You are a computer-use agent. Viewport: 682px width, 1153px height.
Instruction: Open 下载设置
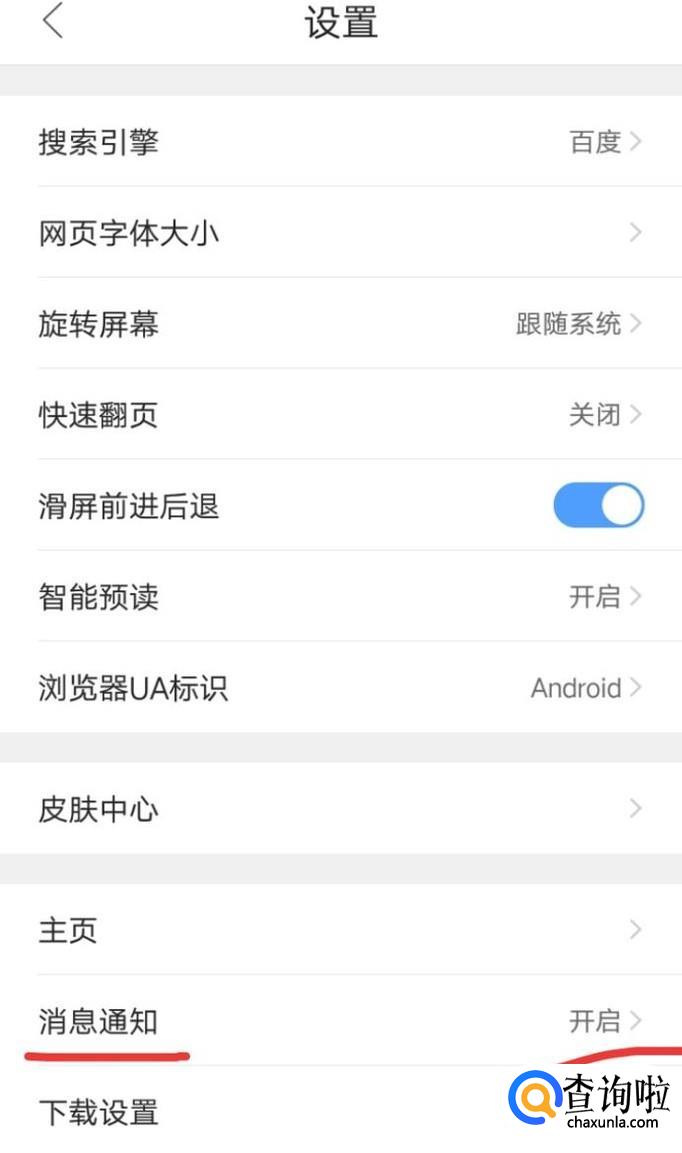[250, 1112]
